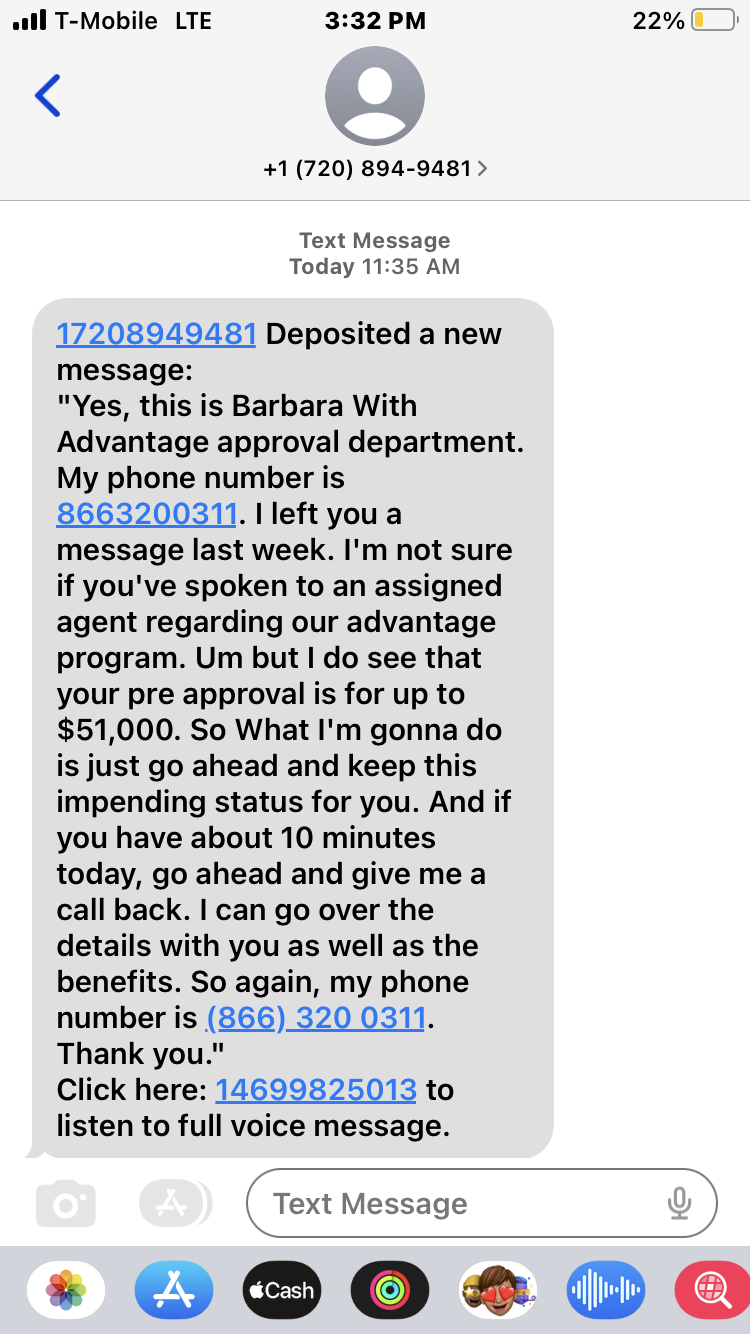Tap the 17208949481 number link
The image size is (750, 1334).
(x=156, y=334)
